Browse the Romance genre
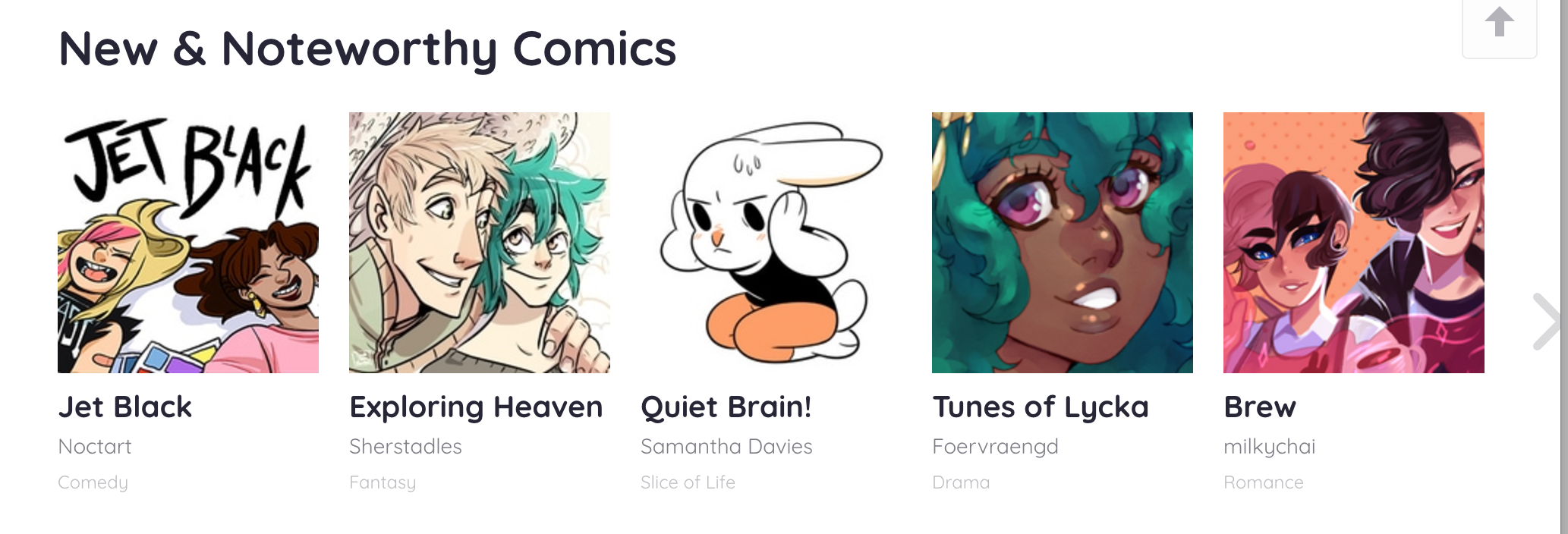Screen dimensions: 1568x534 (x=1263, y=482)
